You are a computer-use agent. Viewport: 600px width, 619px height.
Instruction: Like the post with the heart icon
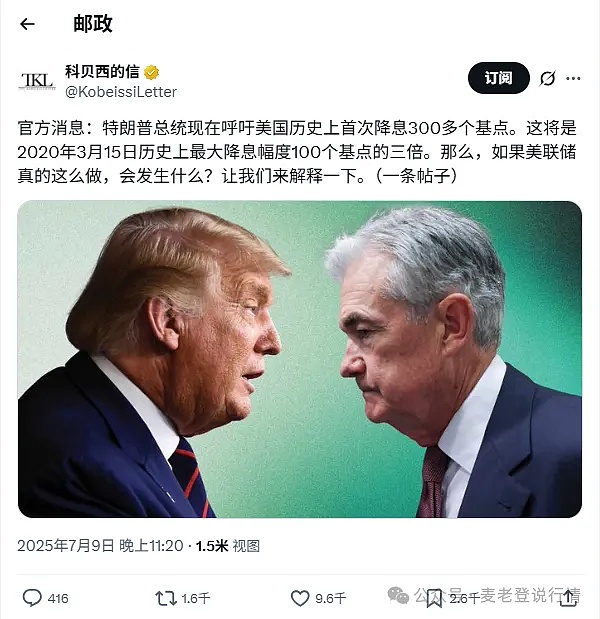(300, 598)
